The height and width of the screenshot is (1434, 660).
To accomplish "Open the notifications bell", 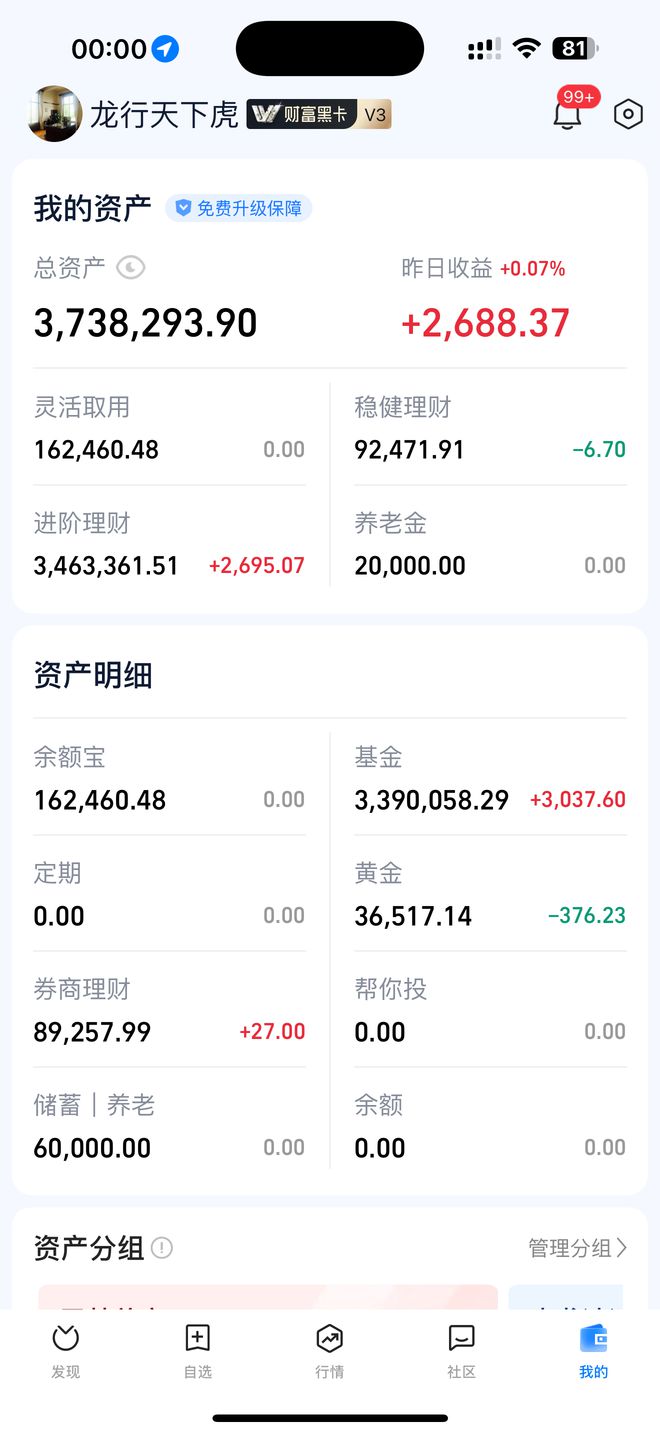I will [x=567, y=114].
